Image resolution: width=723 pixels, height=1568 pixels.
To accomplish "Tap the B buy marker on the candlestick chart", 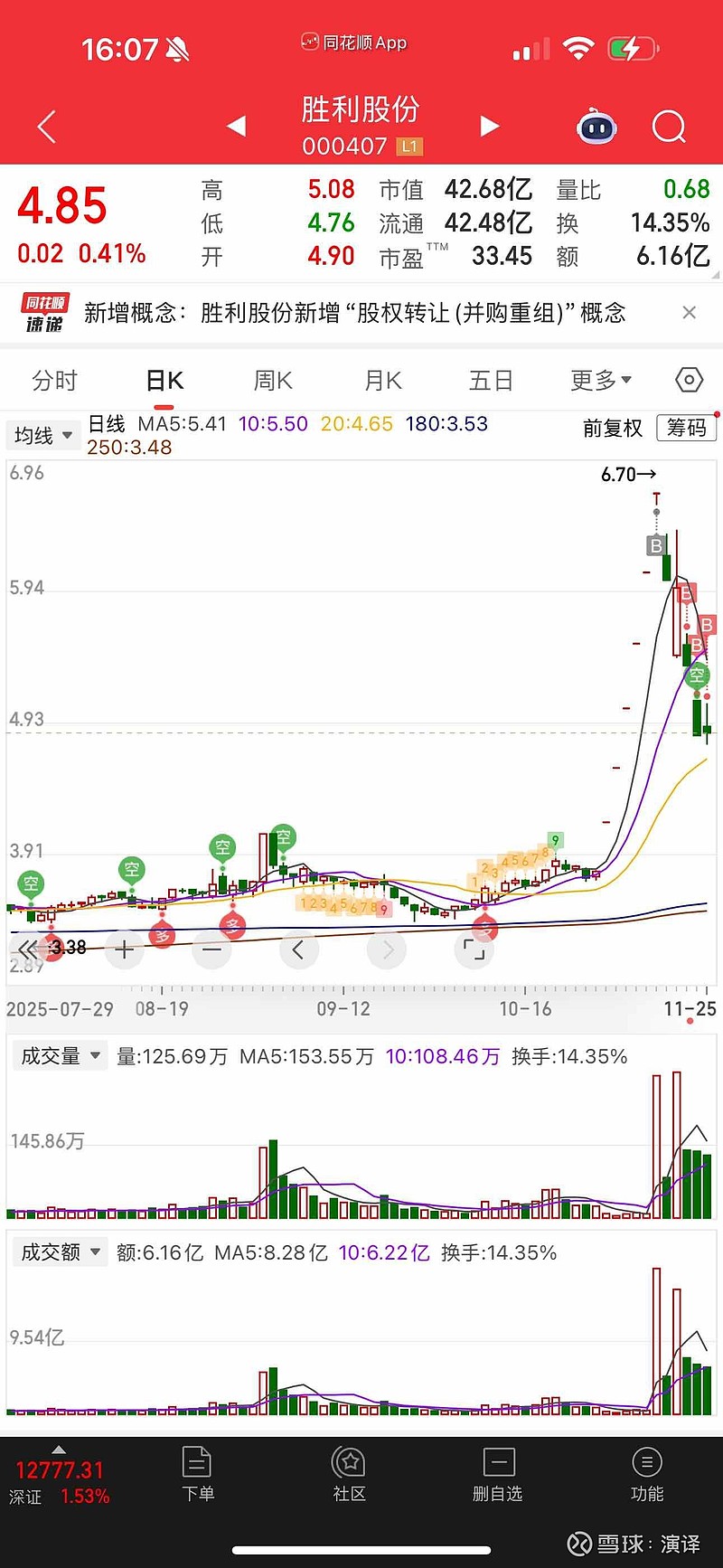I will (654, 546).
